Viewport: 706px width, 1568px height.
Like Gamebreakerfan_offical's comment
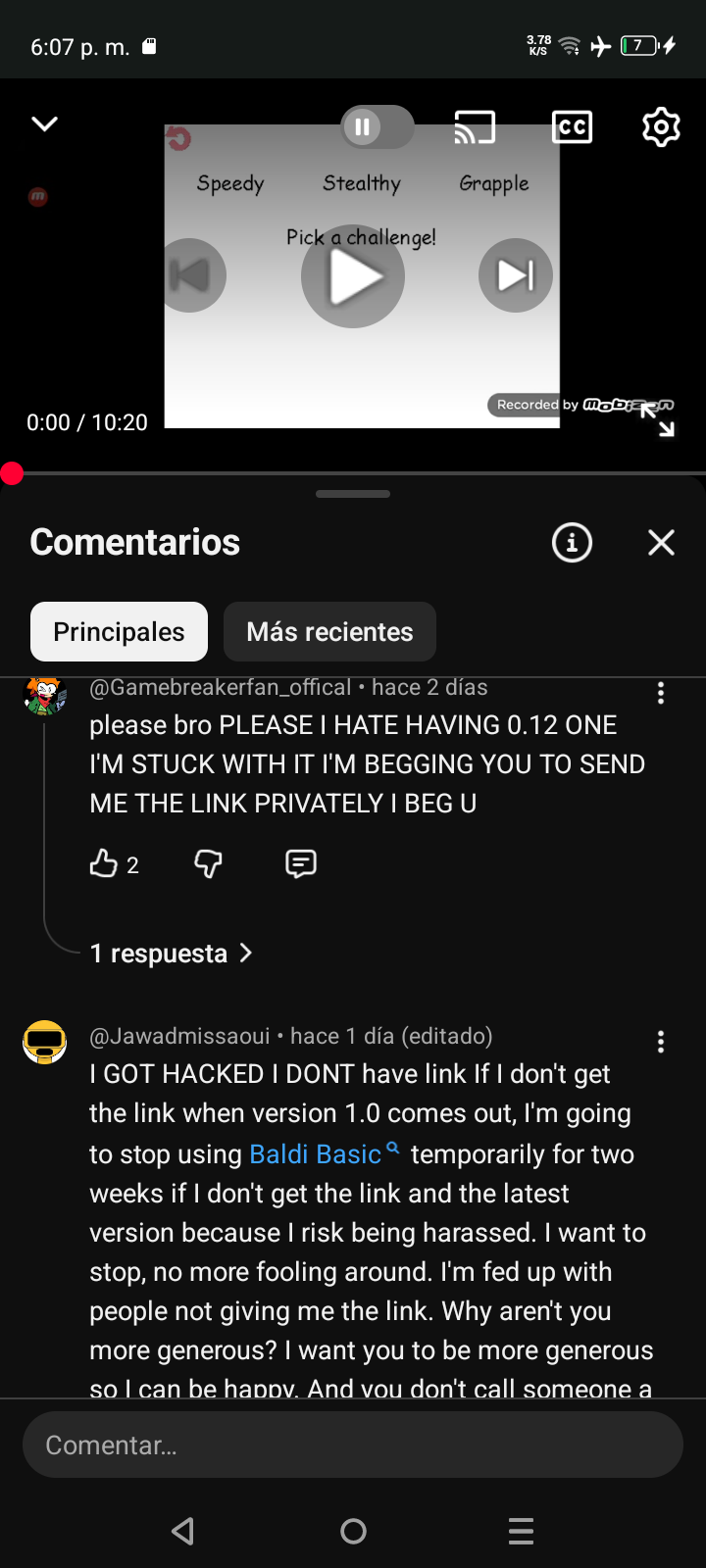click(104, 863)
